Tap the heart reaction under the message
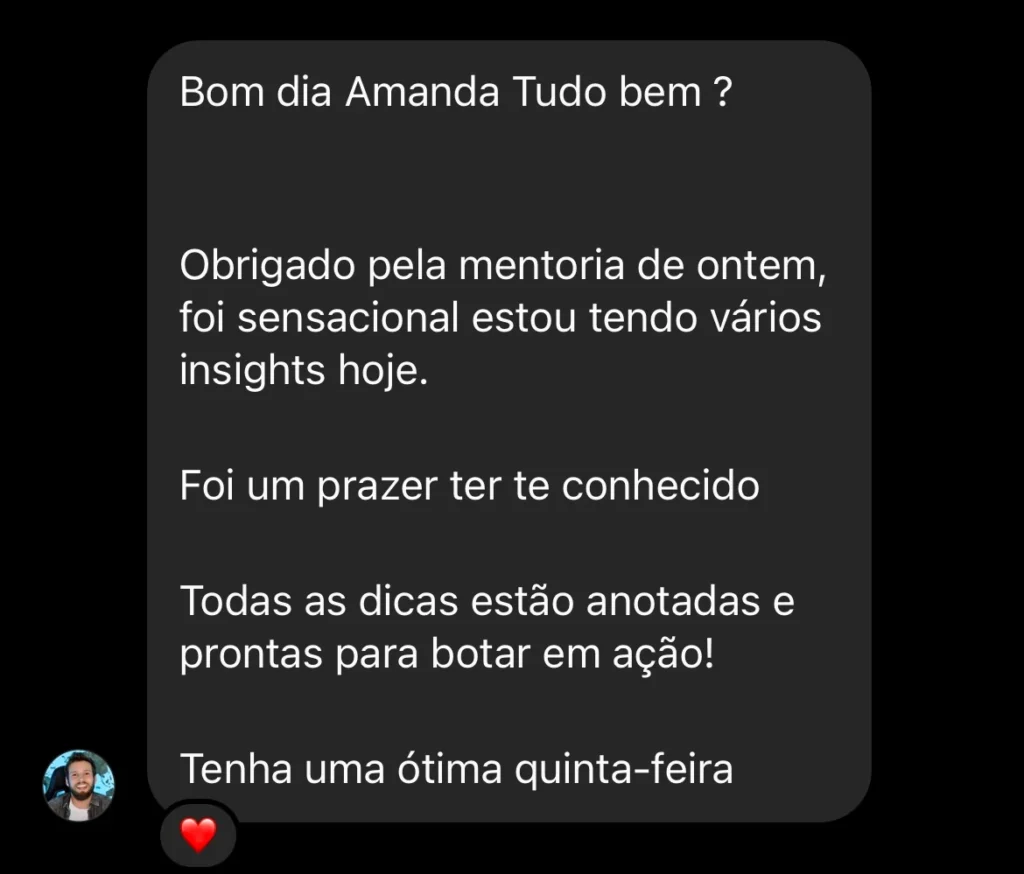This screenshot has height=874, width=1024. 198,833
